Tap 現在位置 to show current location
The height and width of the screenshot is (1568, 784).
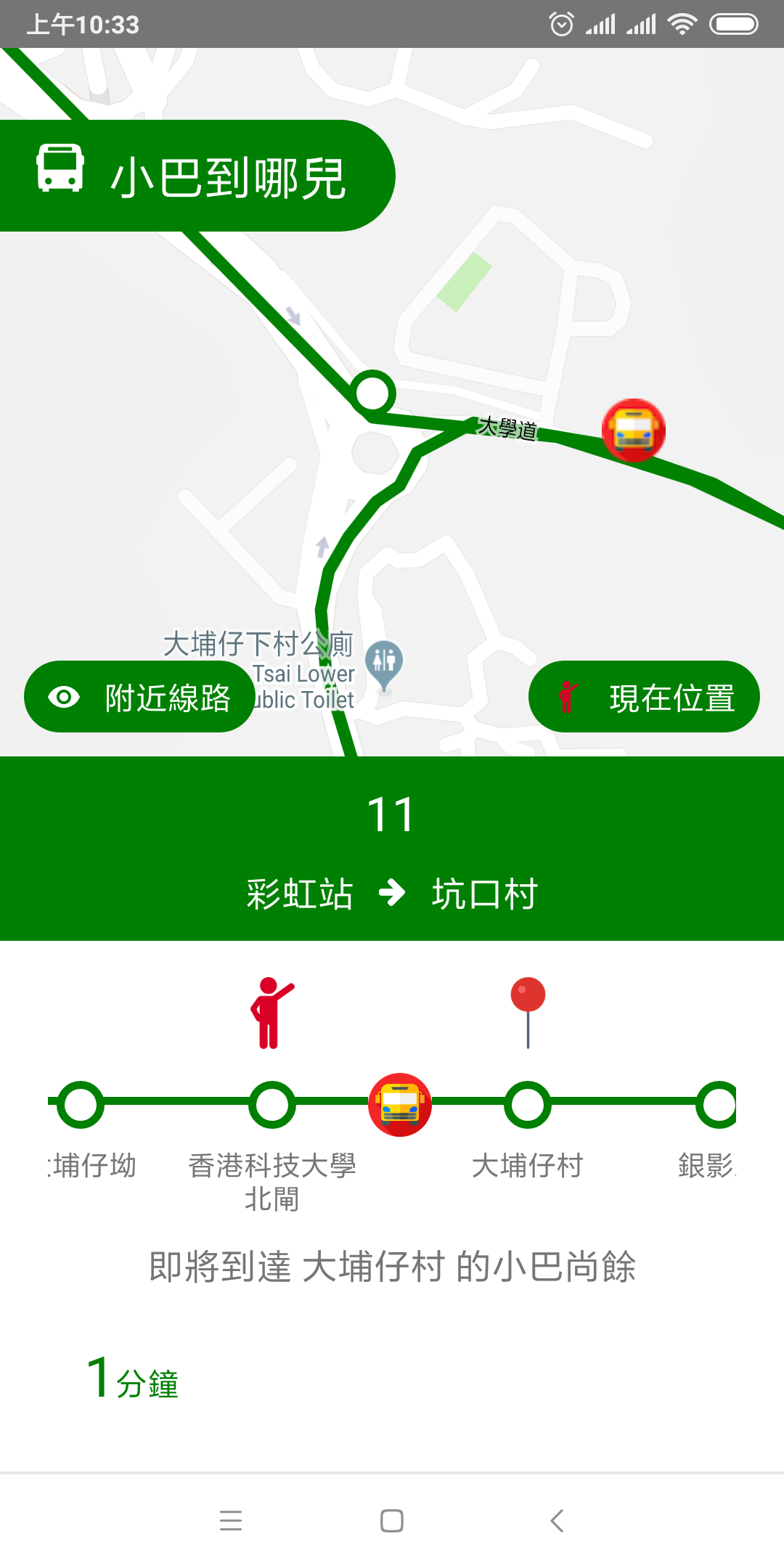click(x=643, y=695)
